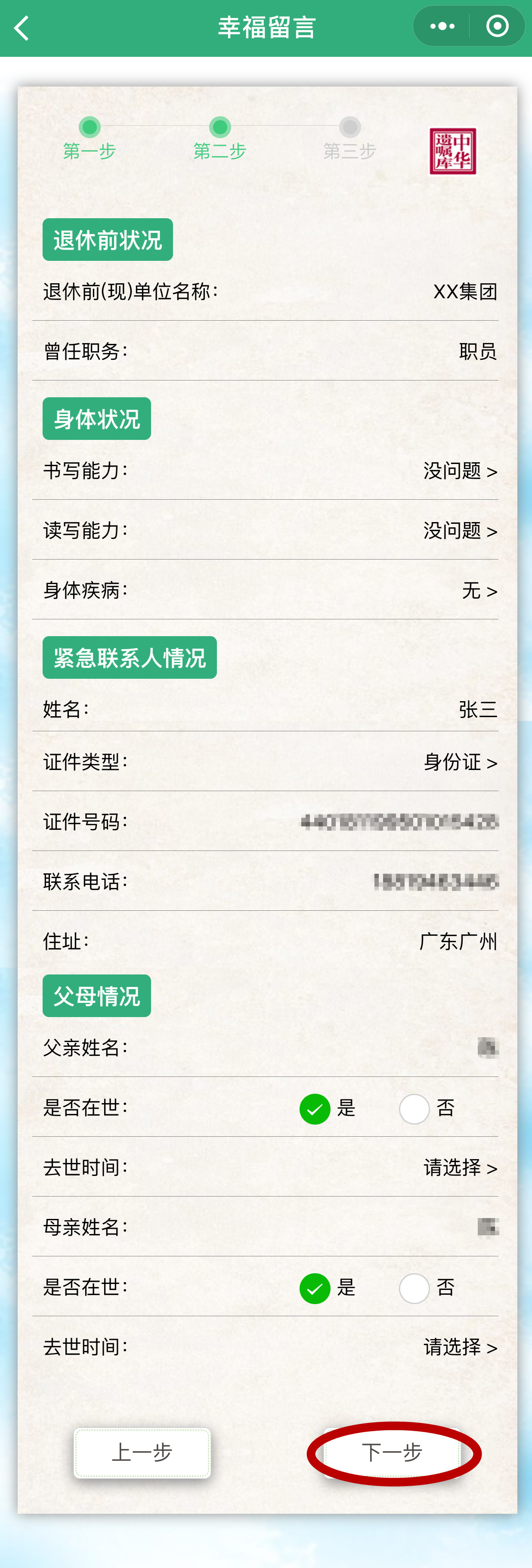Tap the circular close/home capsule icon
532x1568 pixels.
pyautogui.click(x=497, y=26)
